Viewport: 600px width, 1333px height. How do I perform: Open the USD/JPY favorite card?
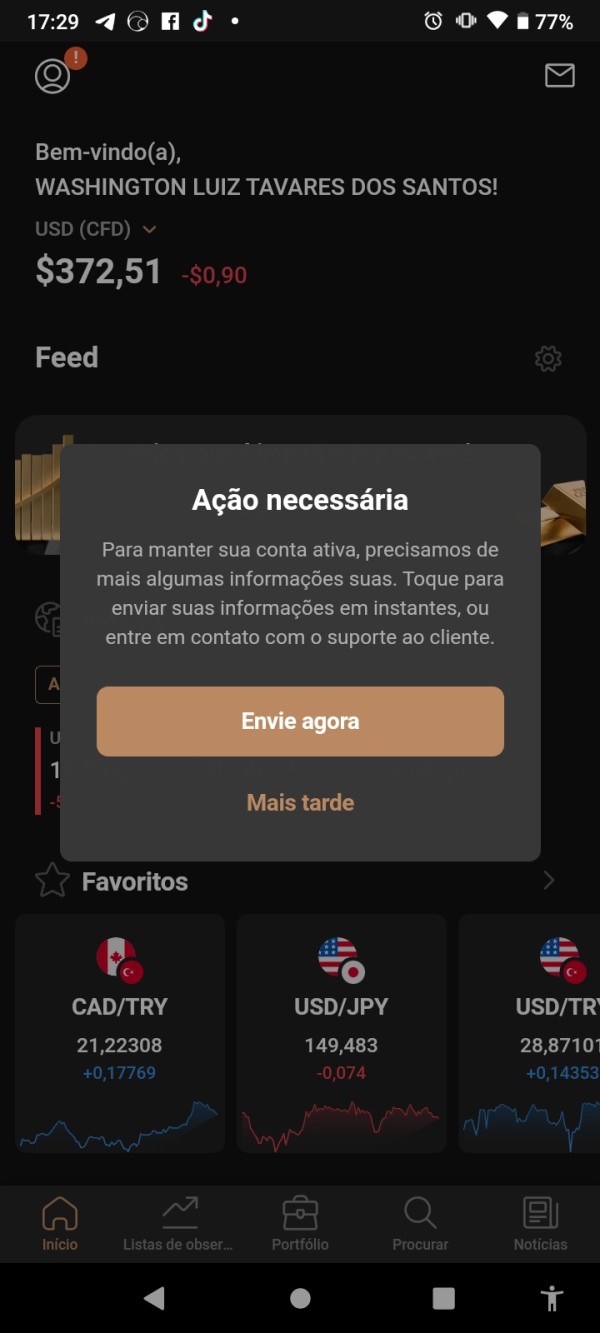click(341, 1032)
